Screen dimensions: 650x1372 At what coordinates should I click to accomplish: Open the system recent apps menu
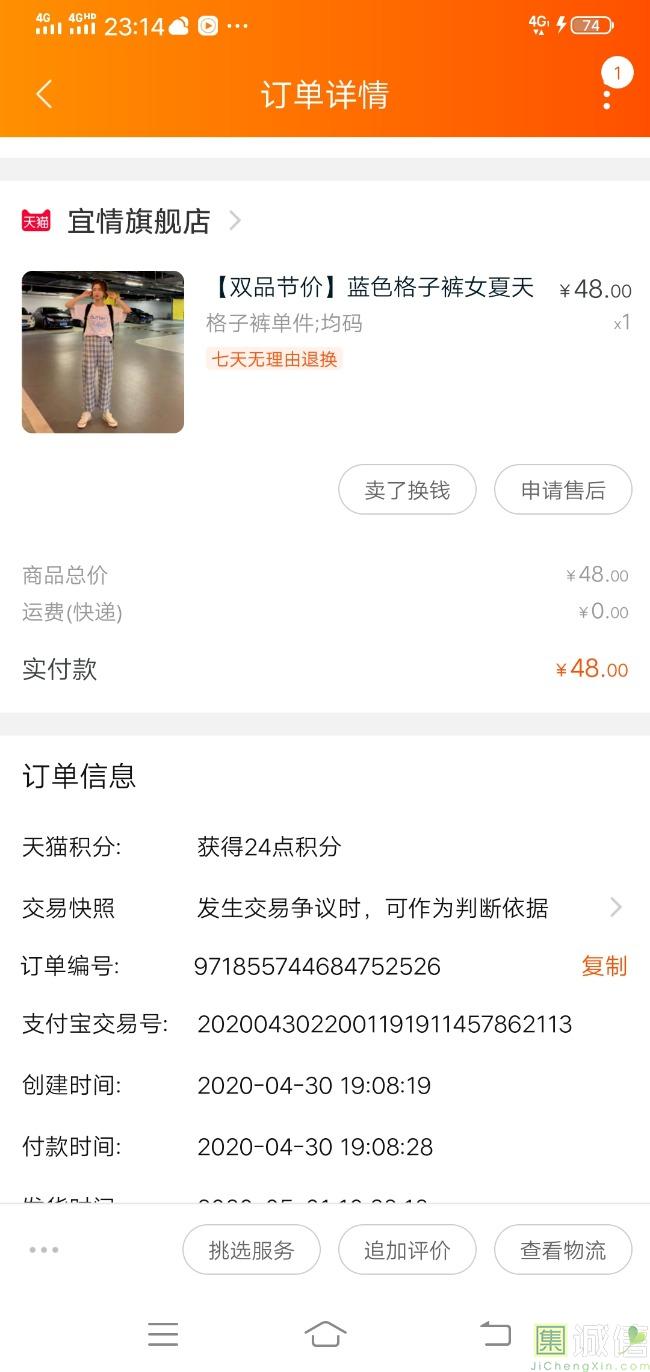coord(163,1334)
